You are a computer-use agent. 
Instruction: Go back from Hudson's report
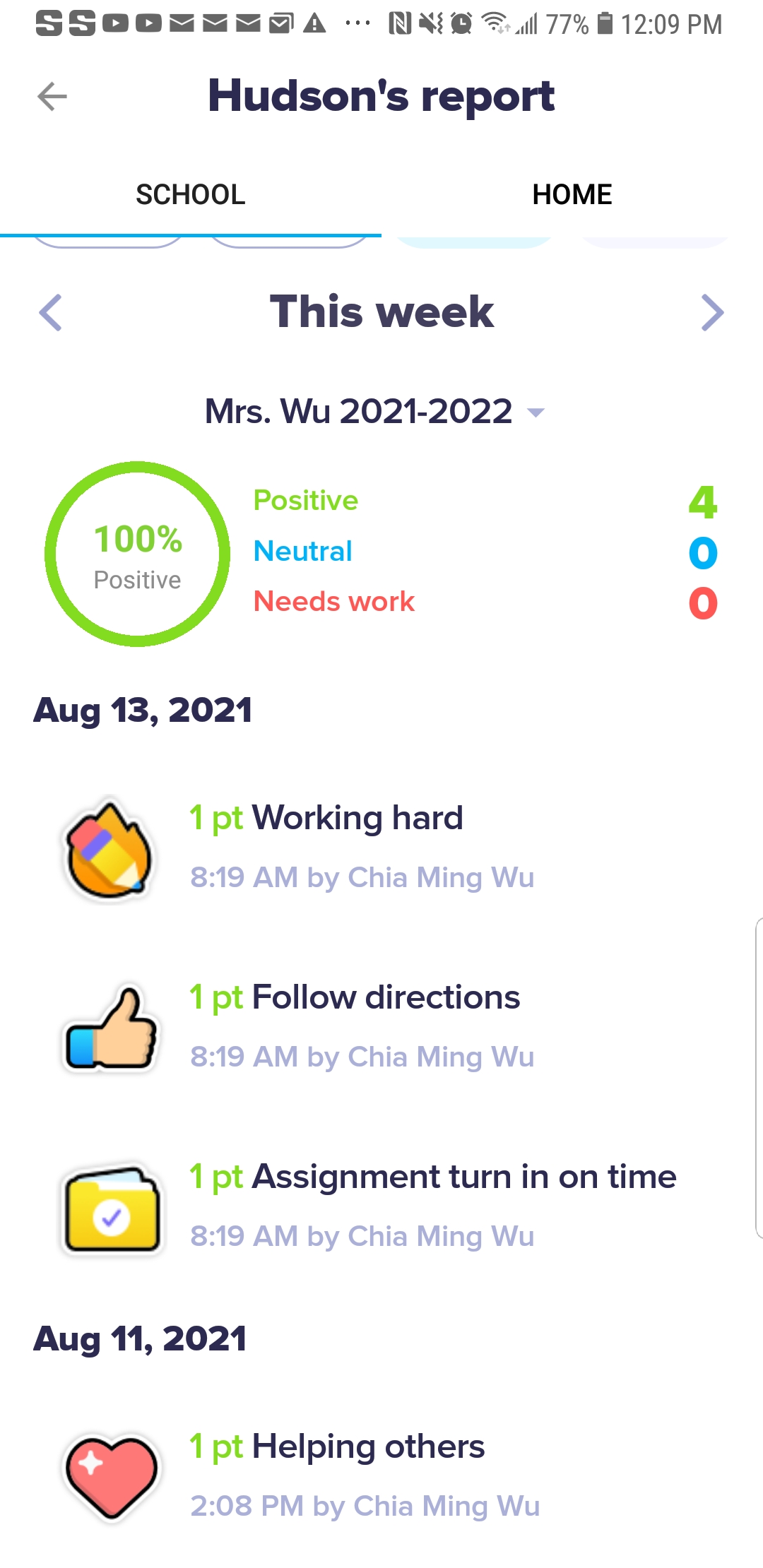pyautogui.click(x=52, y=97)
